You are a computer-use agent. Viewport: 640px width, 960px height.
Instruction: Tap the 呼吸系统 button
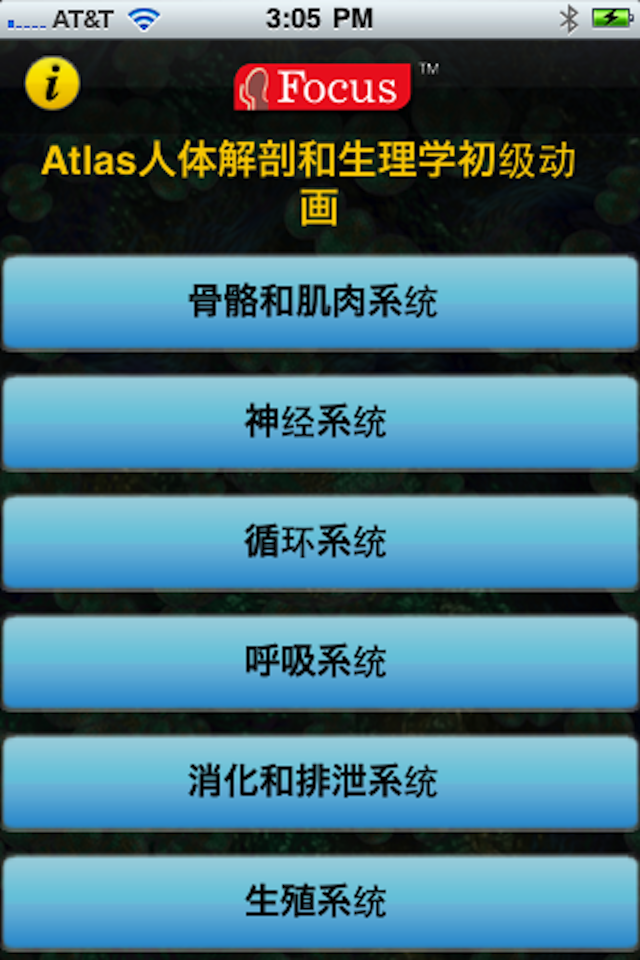(320, 662)
